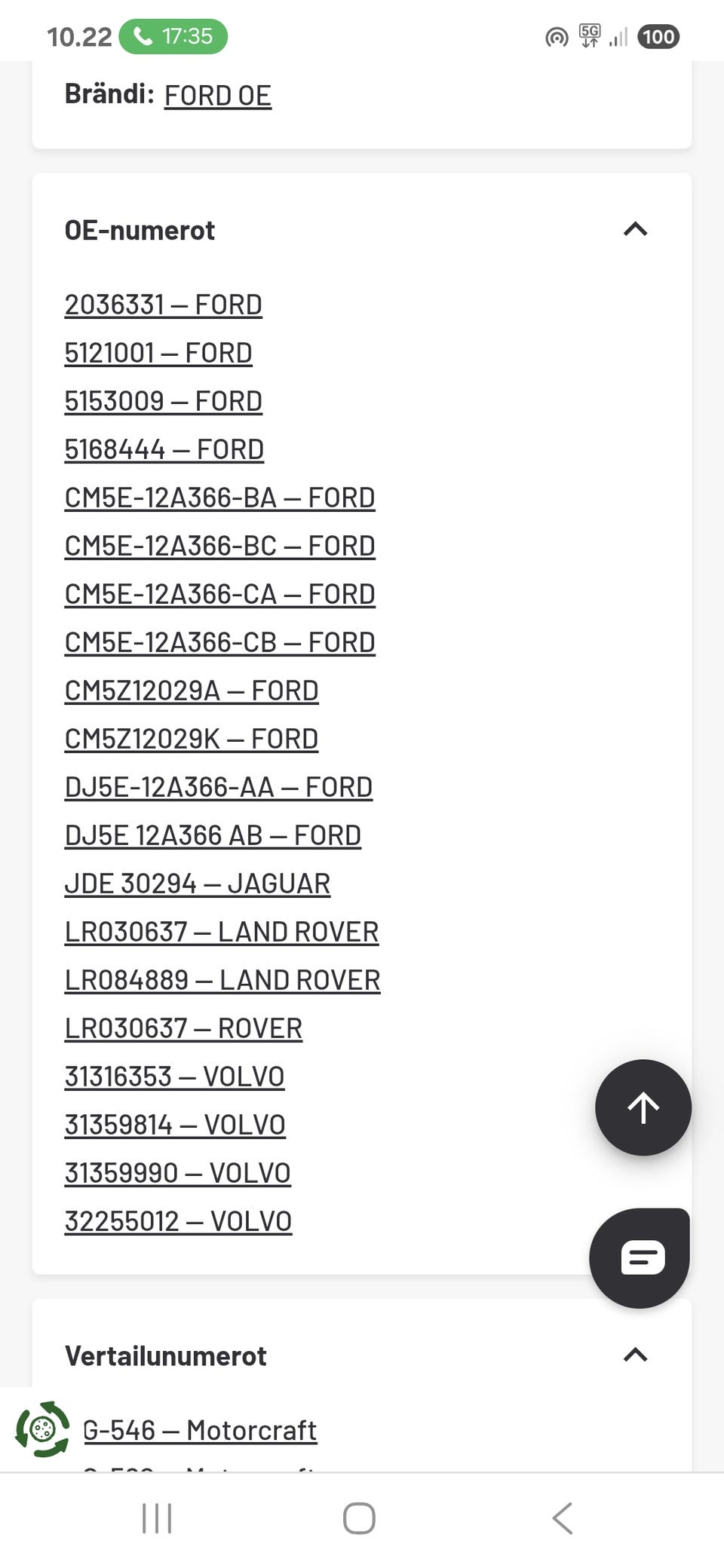Select LR084889 — LAND ROVER
The height and width of the screenshot is (1568, 724).
pos(222,980)
